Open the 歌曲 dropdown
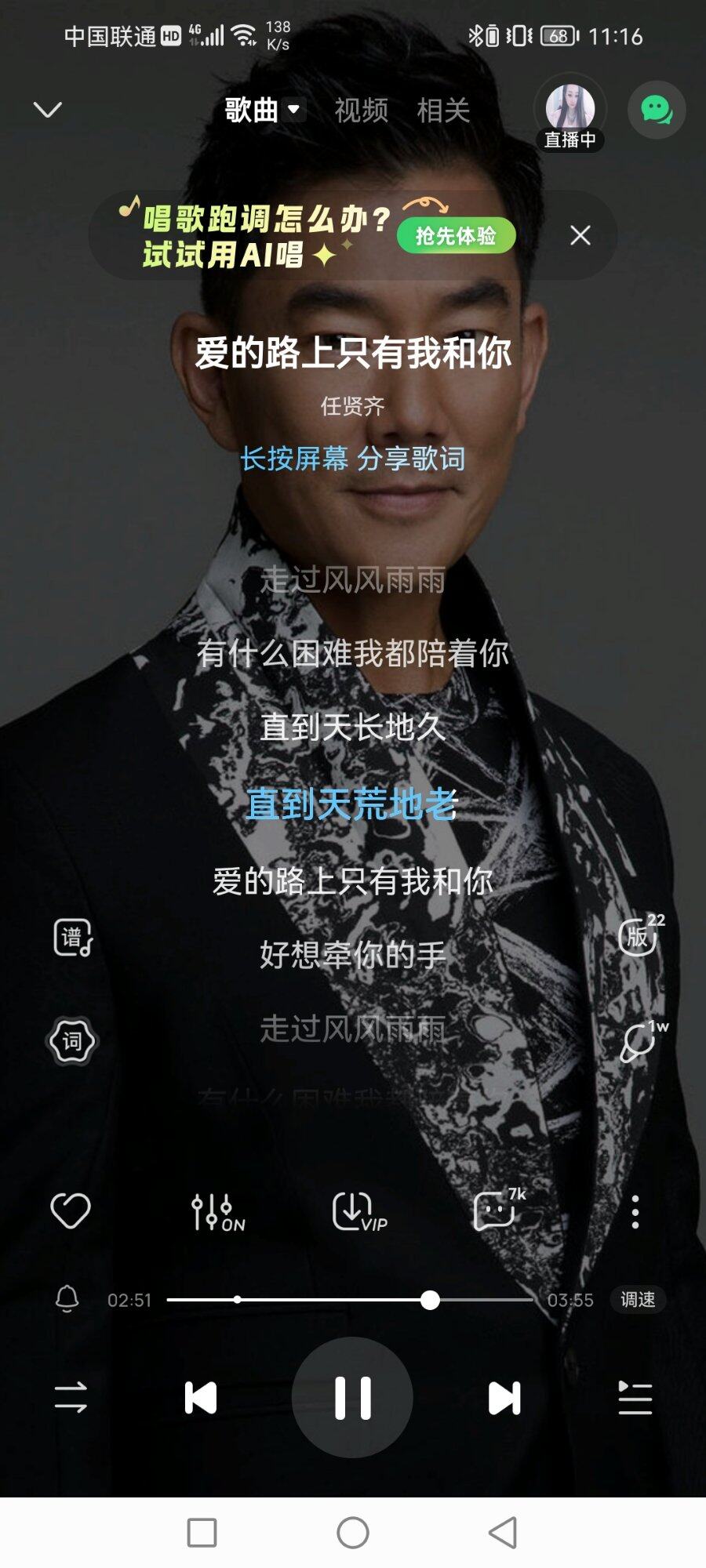 [264, 110]
